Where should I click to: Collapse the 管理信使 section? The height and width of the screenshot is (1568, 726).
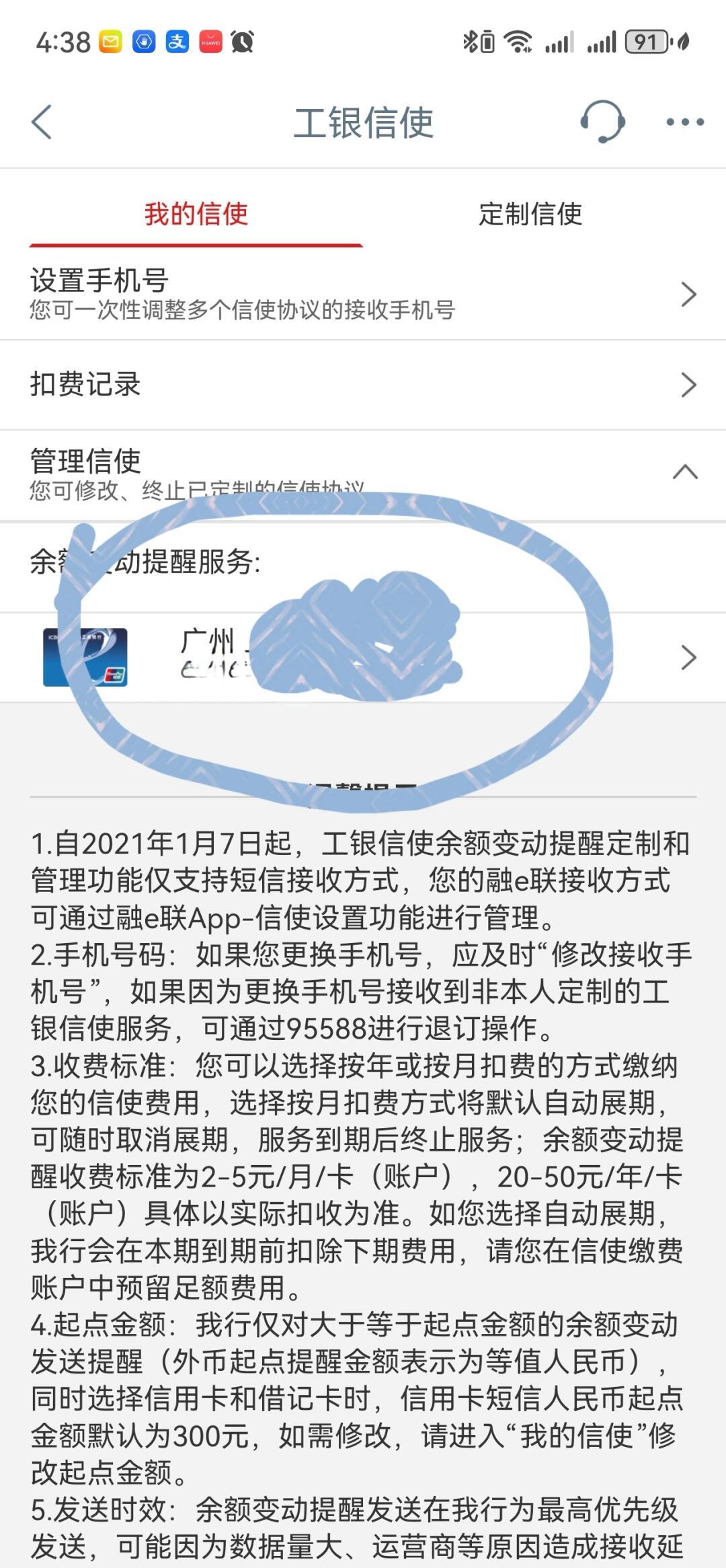pos(684,472)
